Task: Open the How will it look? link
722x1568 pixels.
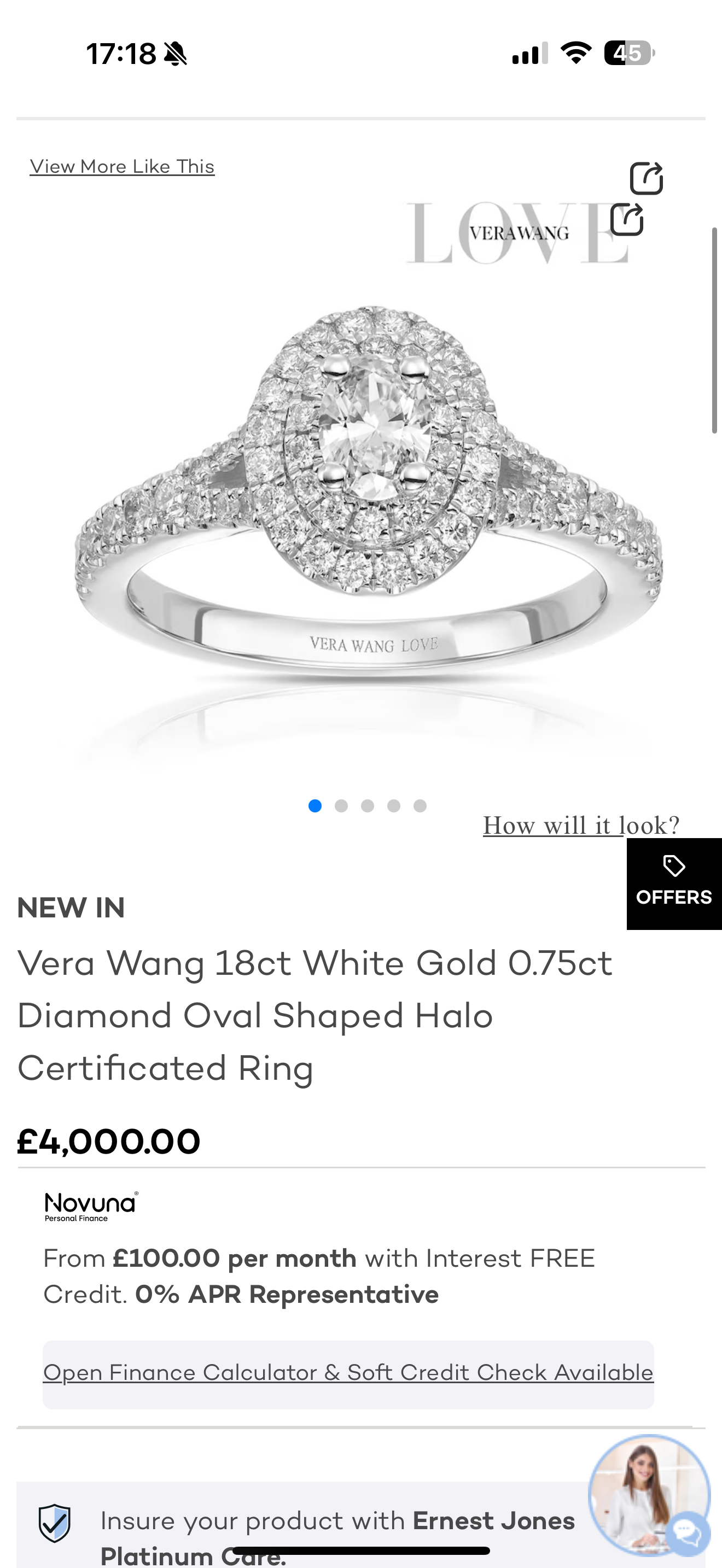Action: 581,826
